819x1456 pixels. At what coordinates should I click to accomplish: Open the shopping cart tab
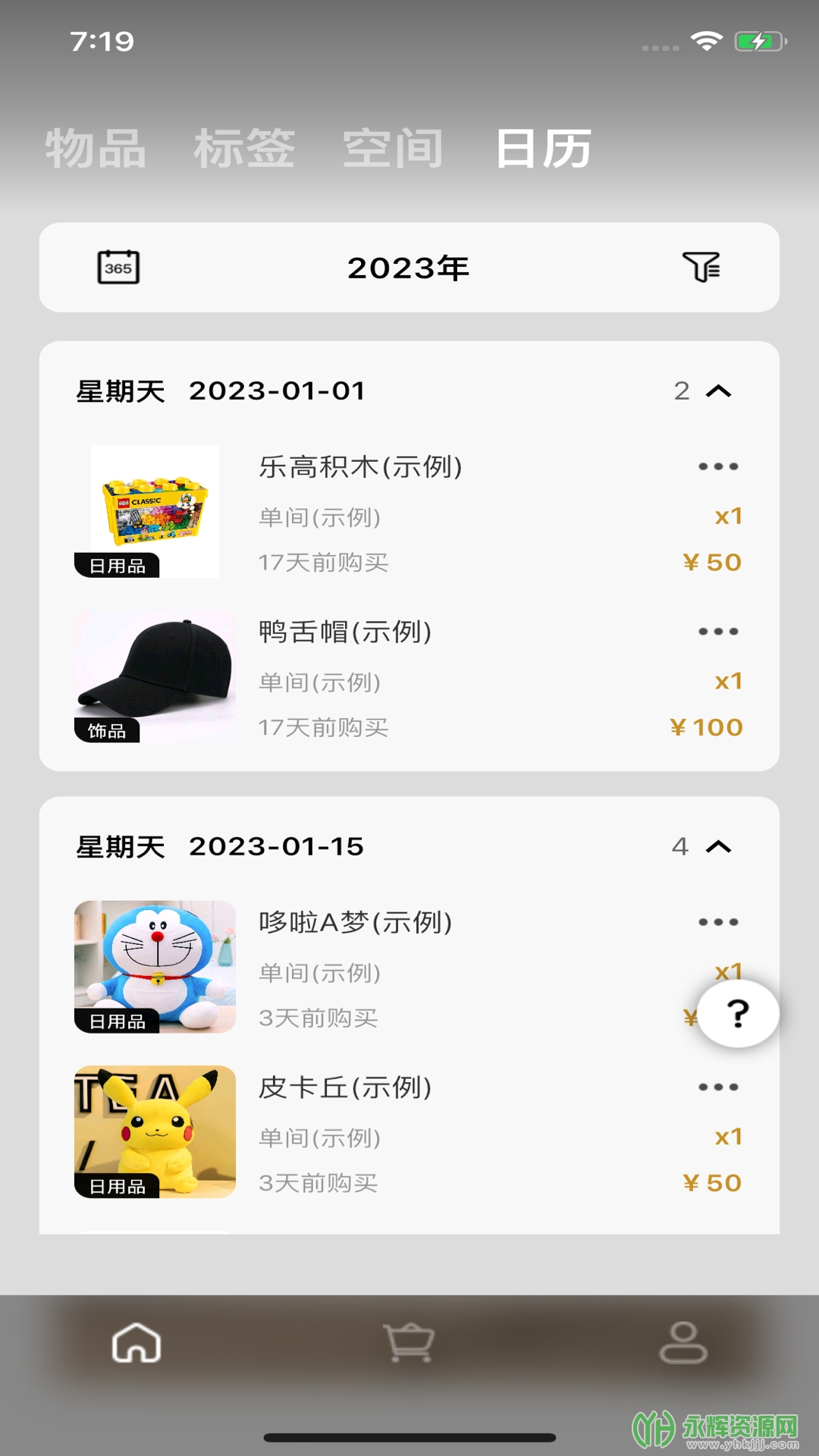[409, 1343]
